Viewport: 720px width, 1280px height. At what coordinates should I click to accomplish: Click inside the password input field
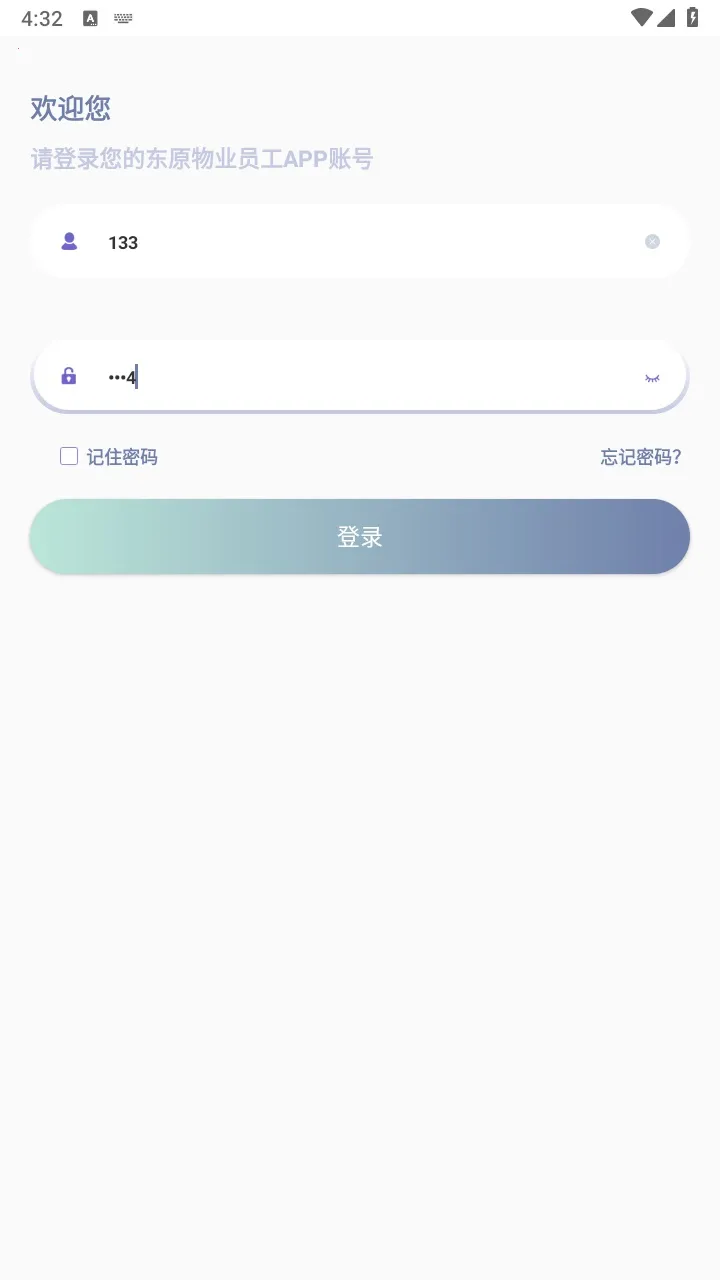click(300, 376)
